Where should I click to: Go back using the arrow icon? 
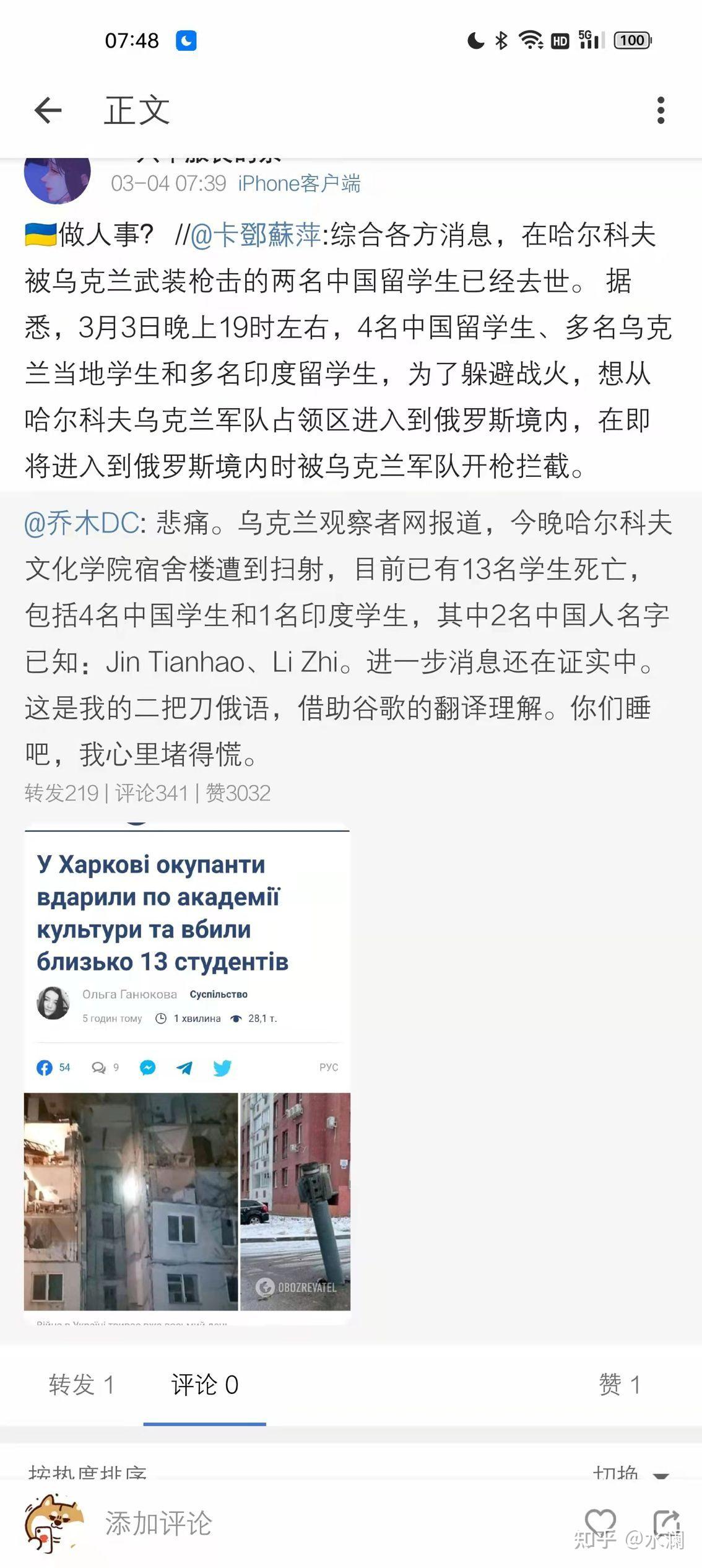(48, 111)
